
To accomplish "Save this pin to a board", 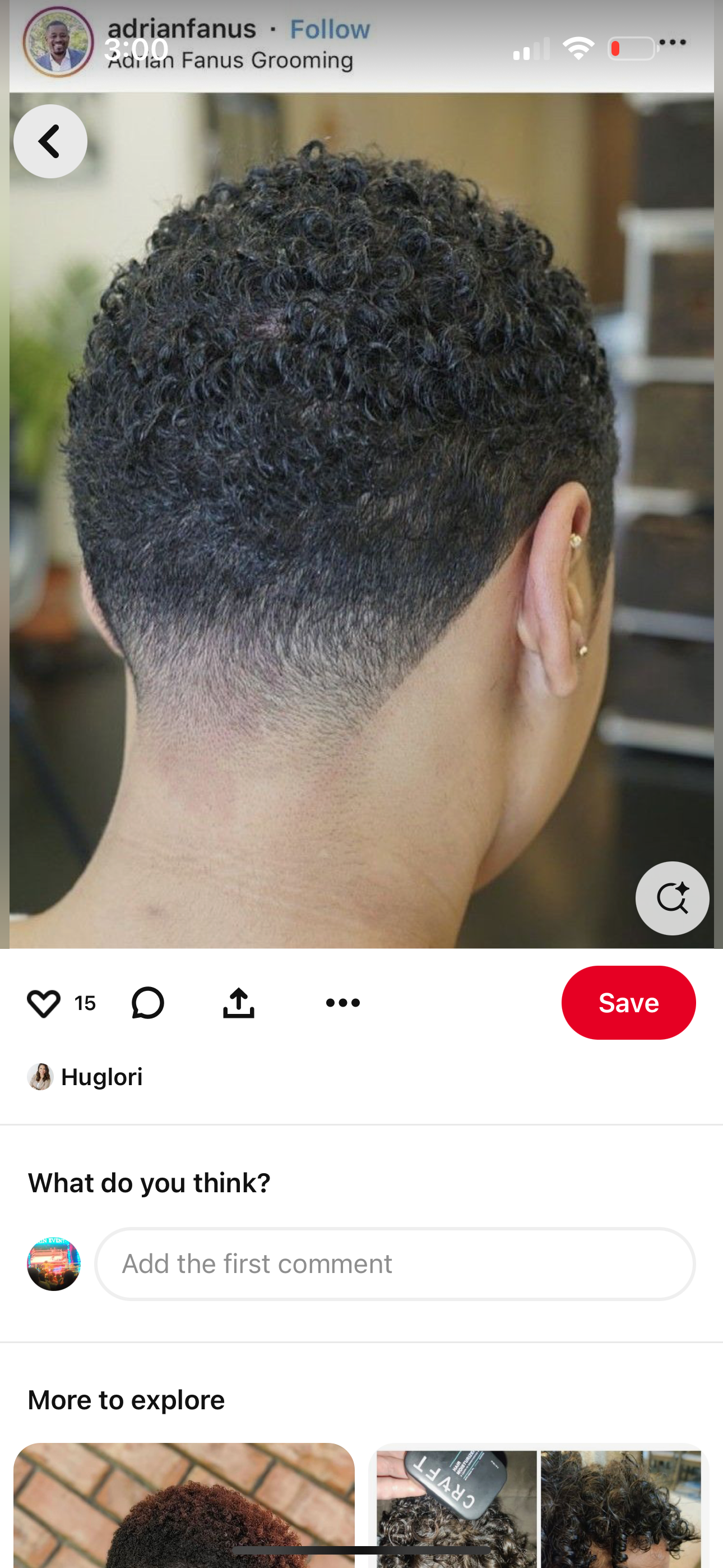I will pyautogui.click(x=628, y=1003).
